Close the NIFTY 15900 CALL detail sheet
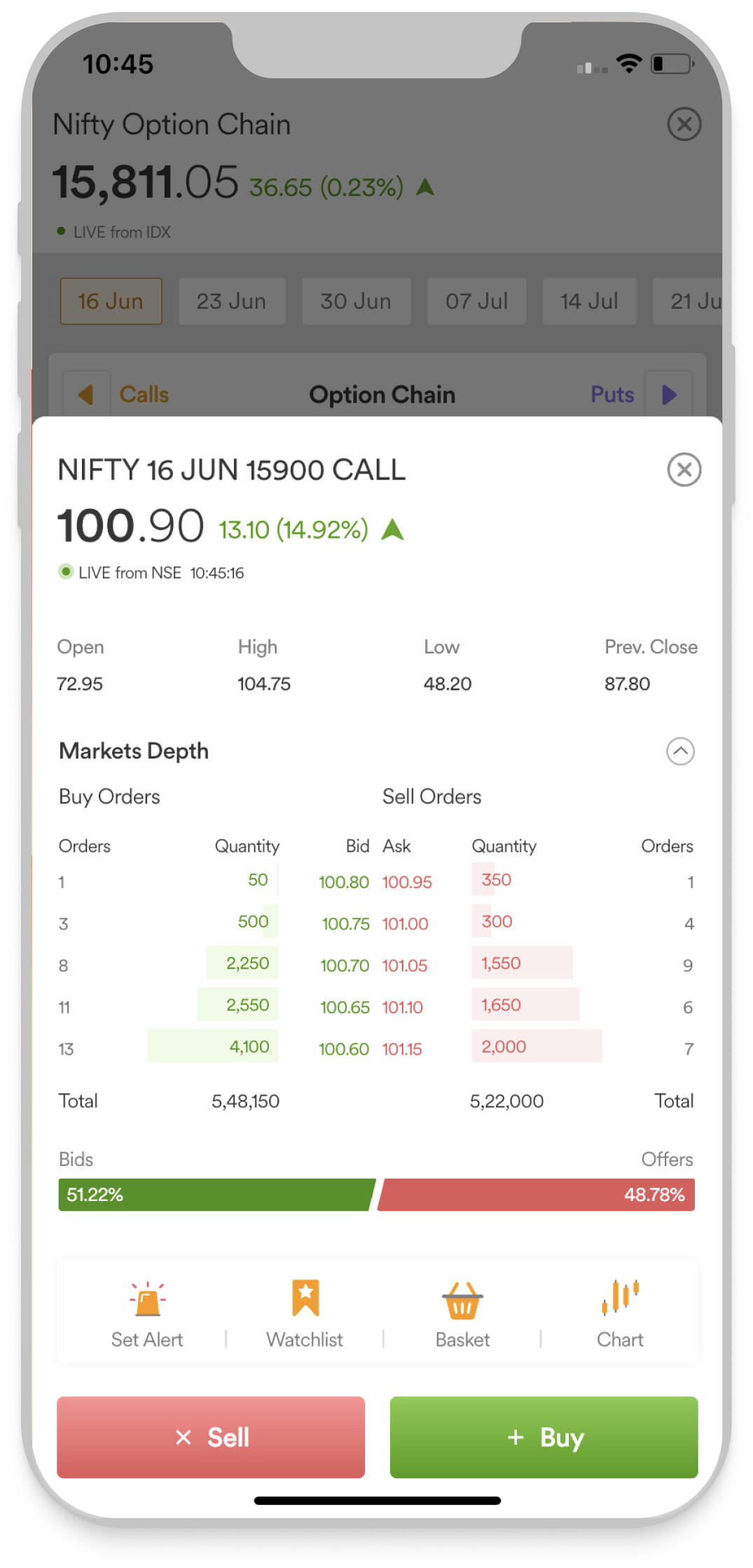The height and width of the screenshot is (1568, 753). pos(684,469)
